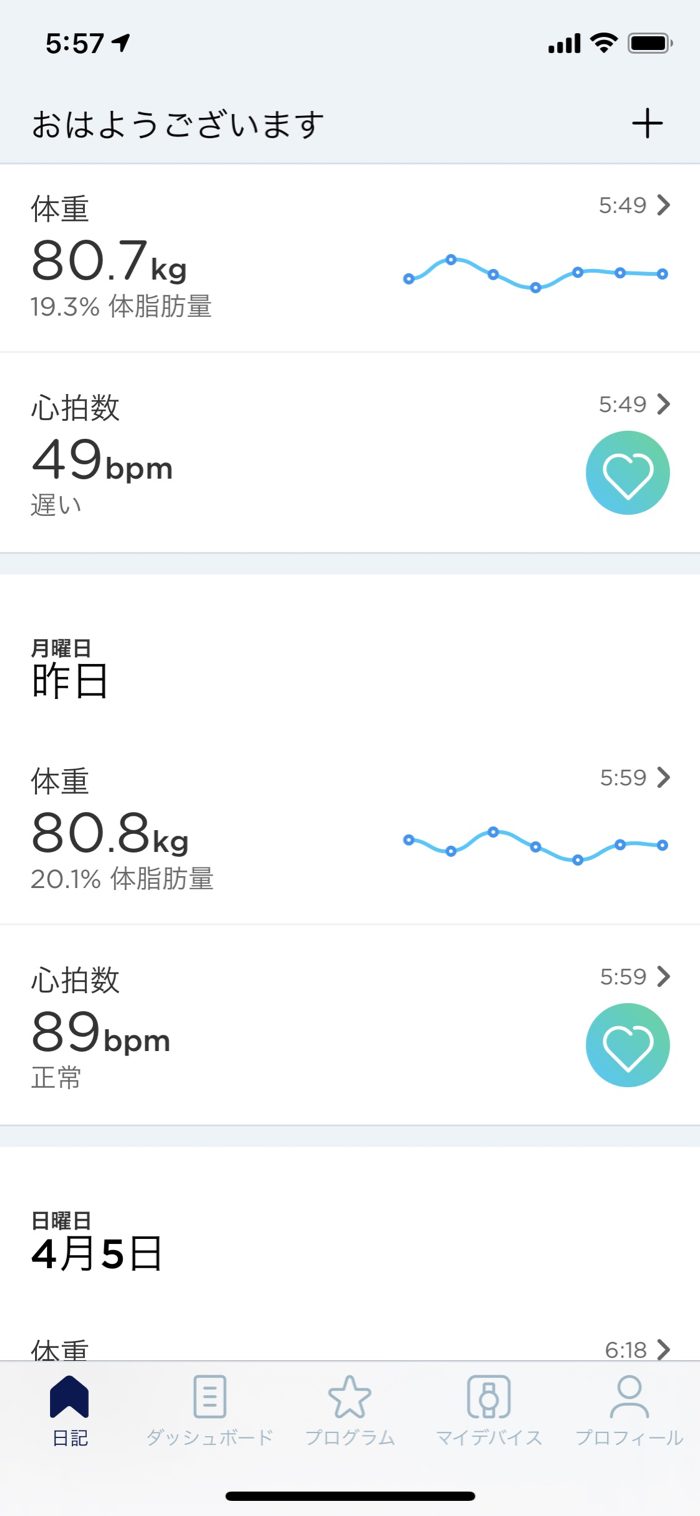
Task: Tap the plus icon to add a measurement
Action: coord(647,124)
